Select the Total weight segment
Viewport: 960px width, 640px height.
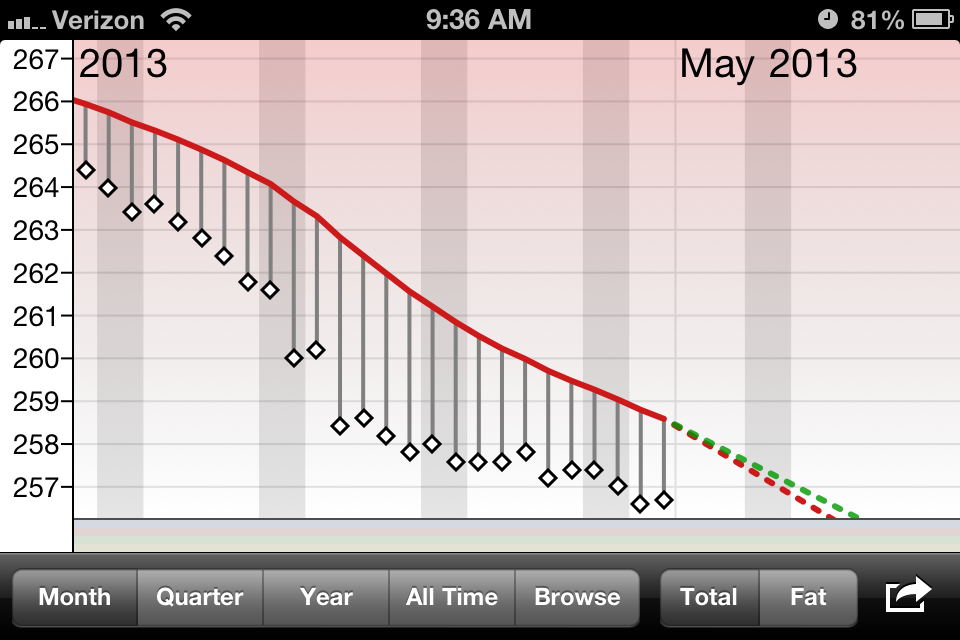709,598
